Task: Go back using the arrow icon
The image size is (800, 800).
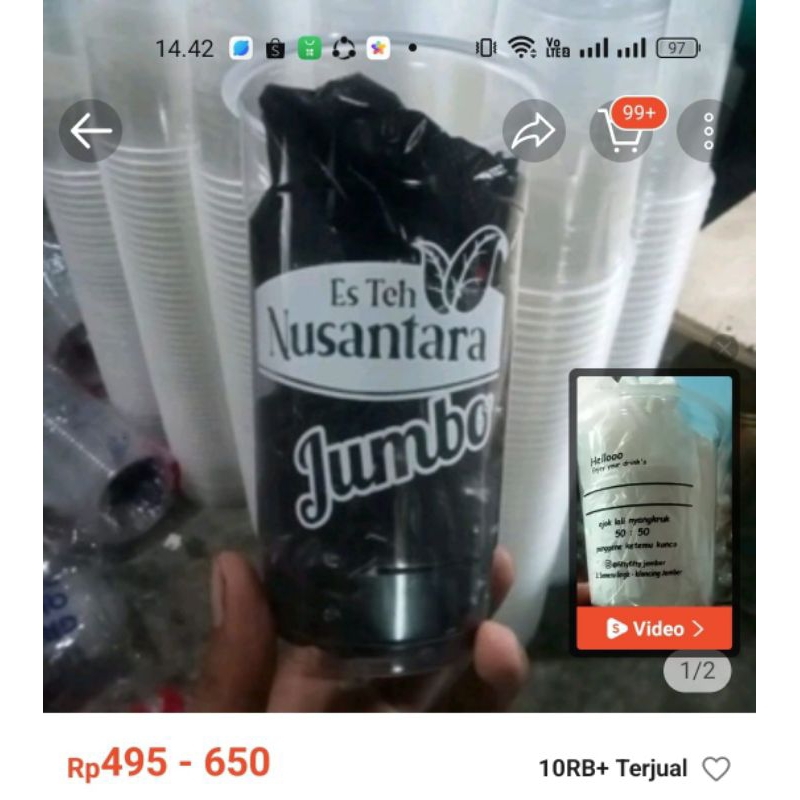Action: [91, 130]
